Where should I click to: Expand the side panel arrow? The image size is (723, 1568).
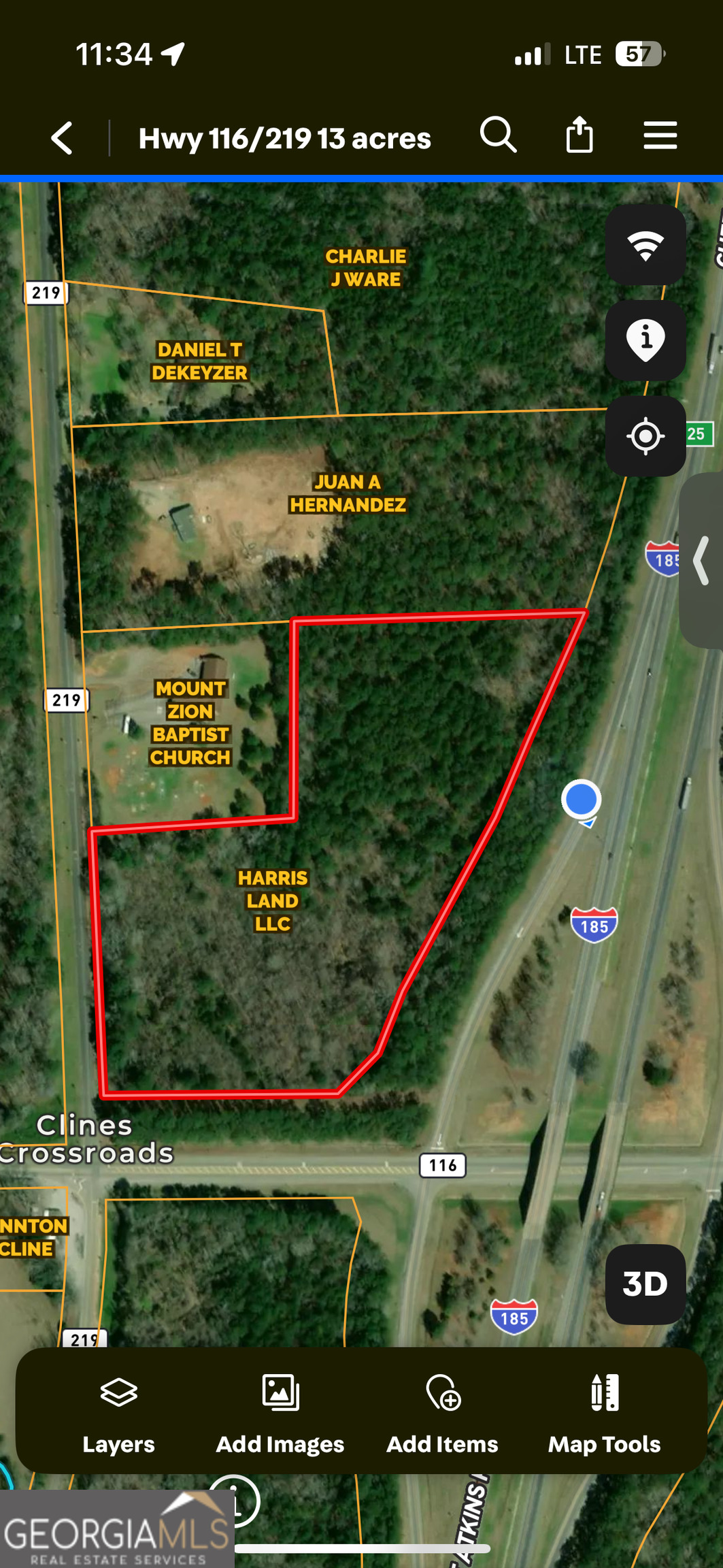pos(702,560)
